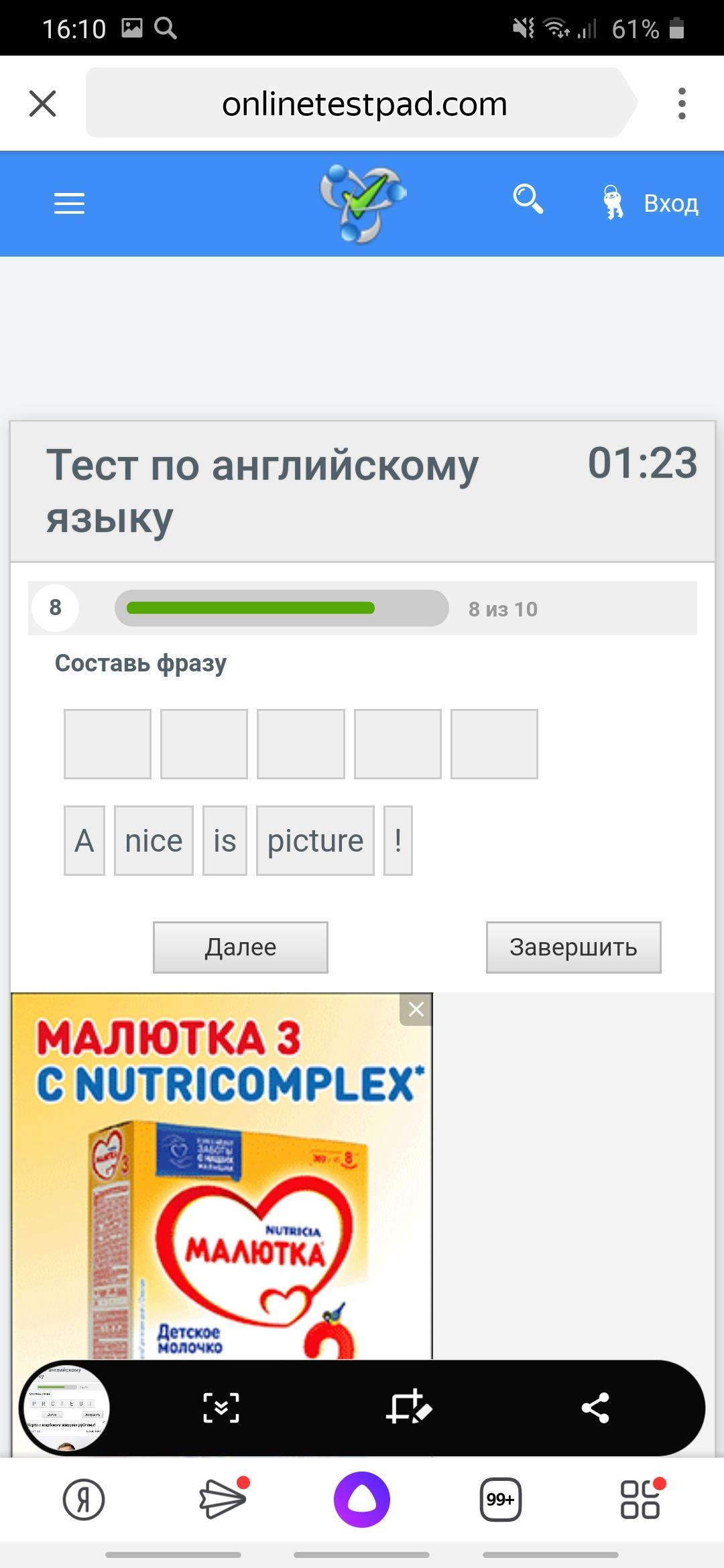Finish the test with Завершить
724x1568 pixels.
tap(573, 947)
